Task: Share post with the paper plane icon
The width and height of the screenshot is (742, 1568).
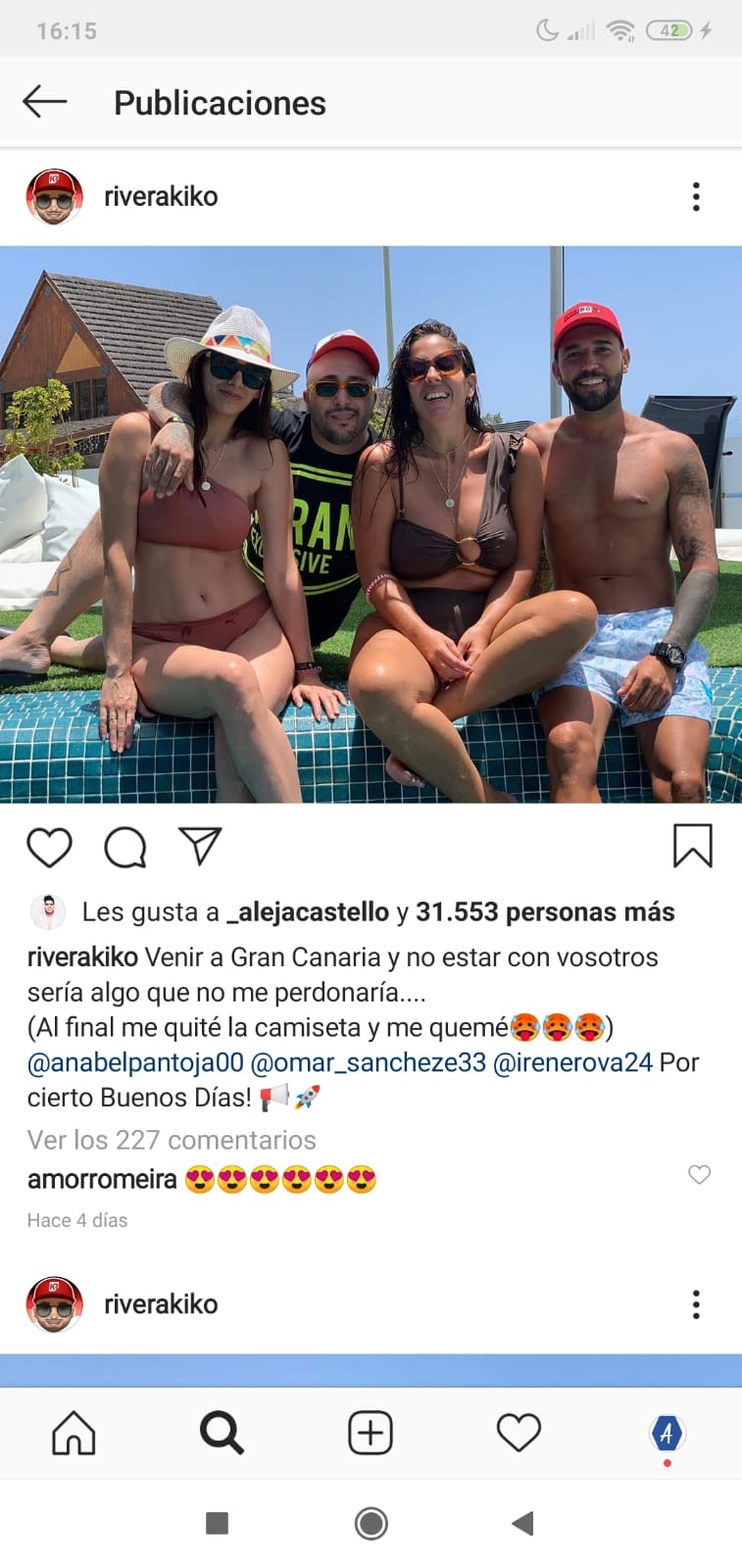Action: tap(200, 846)
